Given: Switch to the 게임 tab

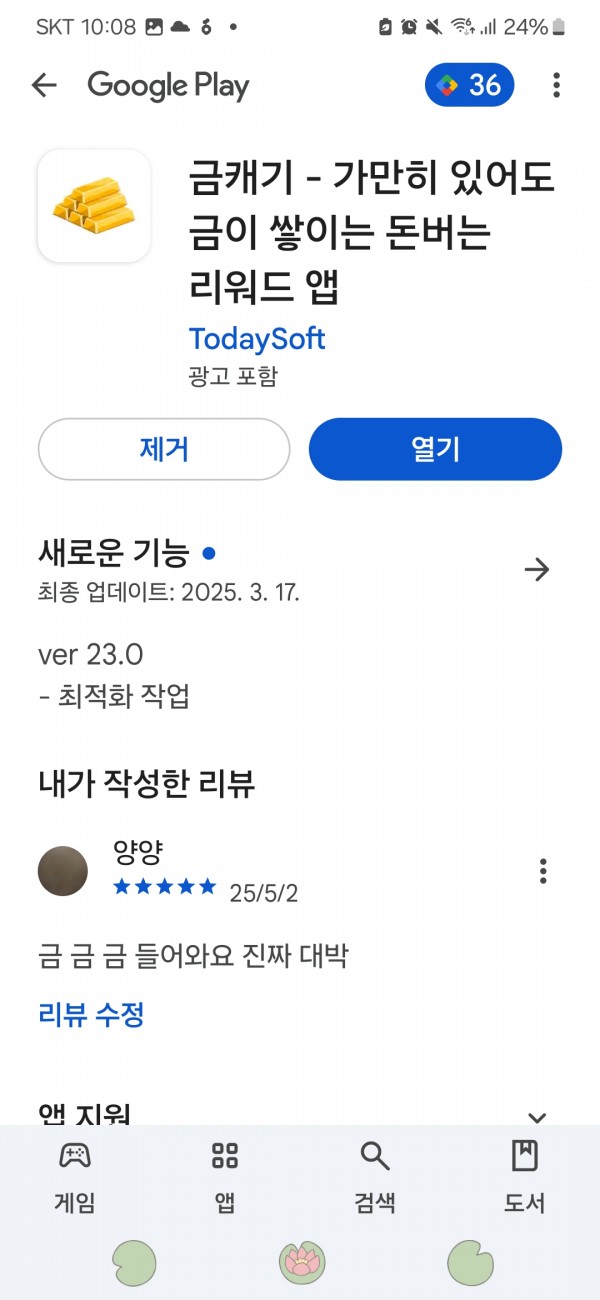Looking at the screenshot, I should point(75,1176).
